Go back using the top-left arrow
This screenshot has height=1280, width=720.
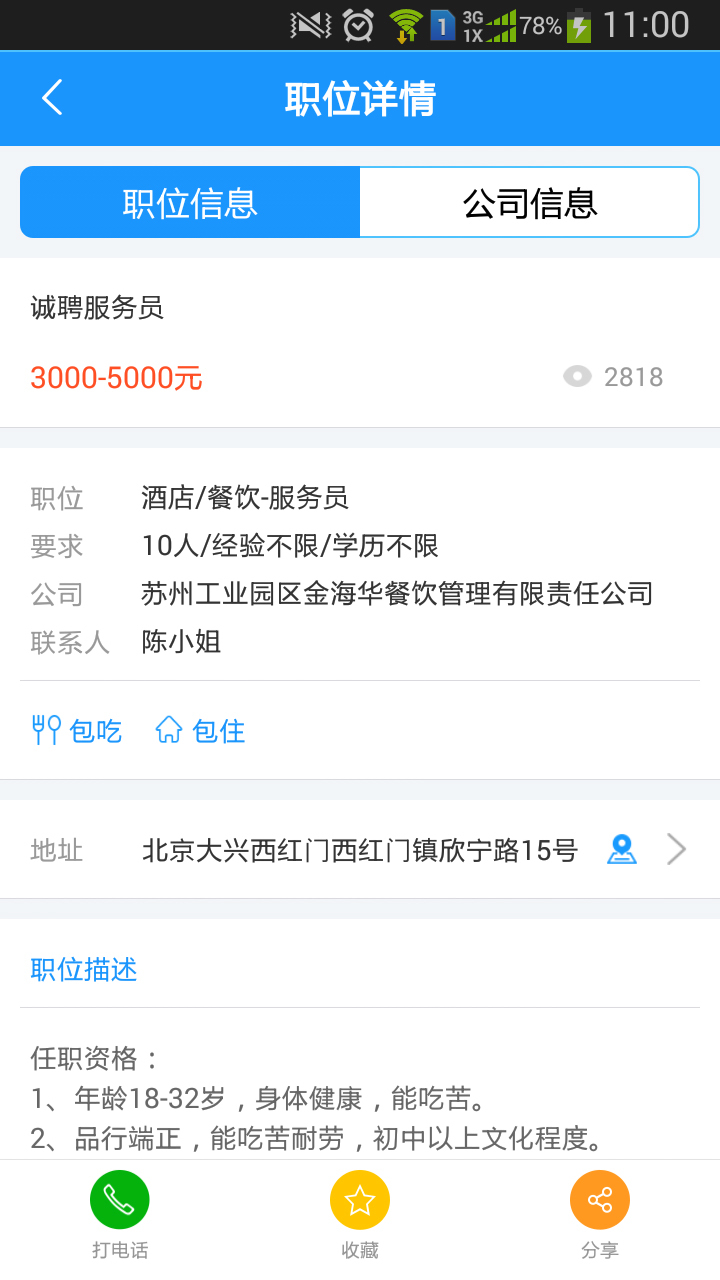tap(52, 98)
